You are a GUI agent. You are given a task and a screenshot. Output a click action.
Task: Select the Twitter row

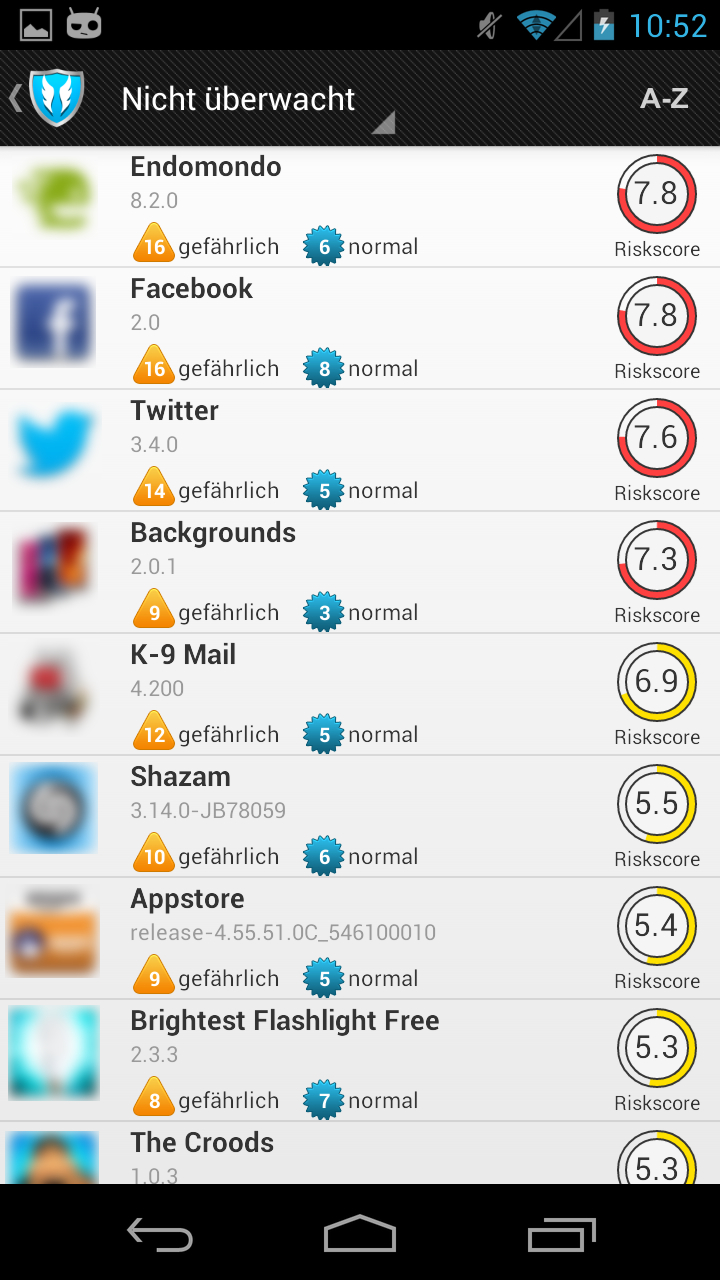[x=360, y=451]
